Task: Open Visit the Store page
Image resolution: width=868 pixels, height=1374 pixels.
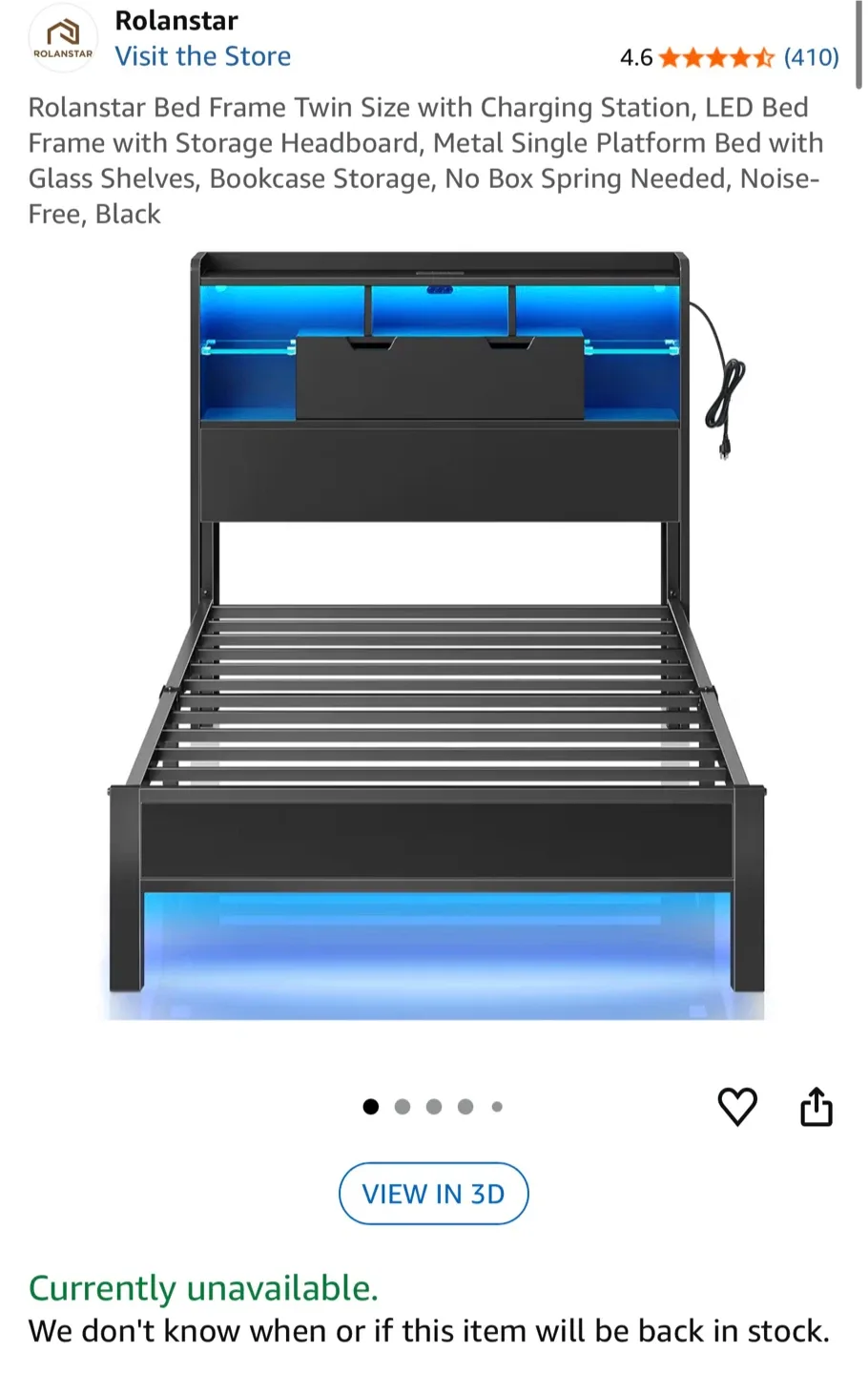Action: [203, 56]
